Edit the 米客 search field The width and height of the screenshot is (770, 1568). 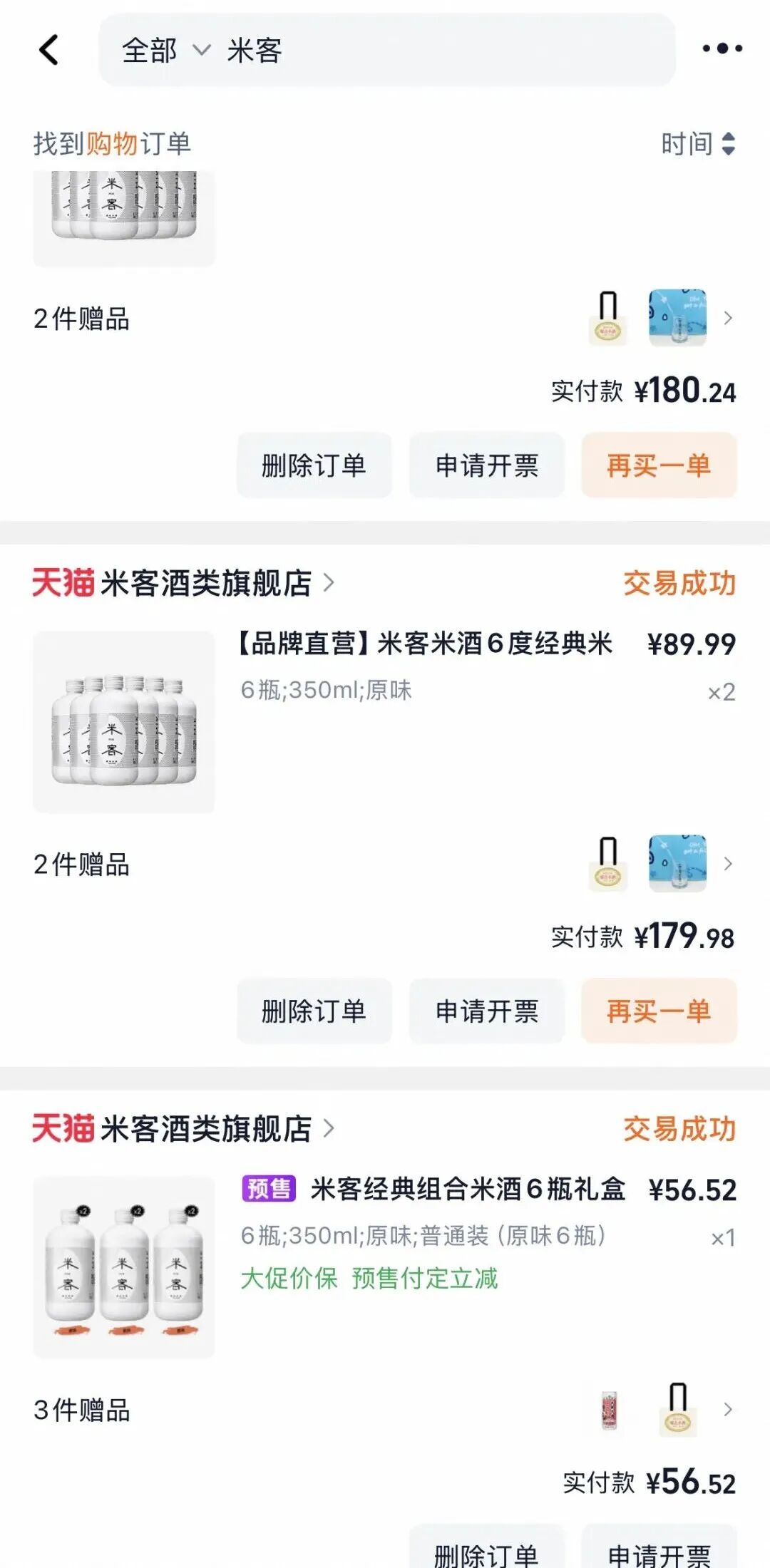point(428,51)
